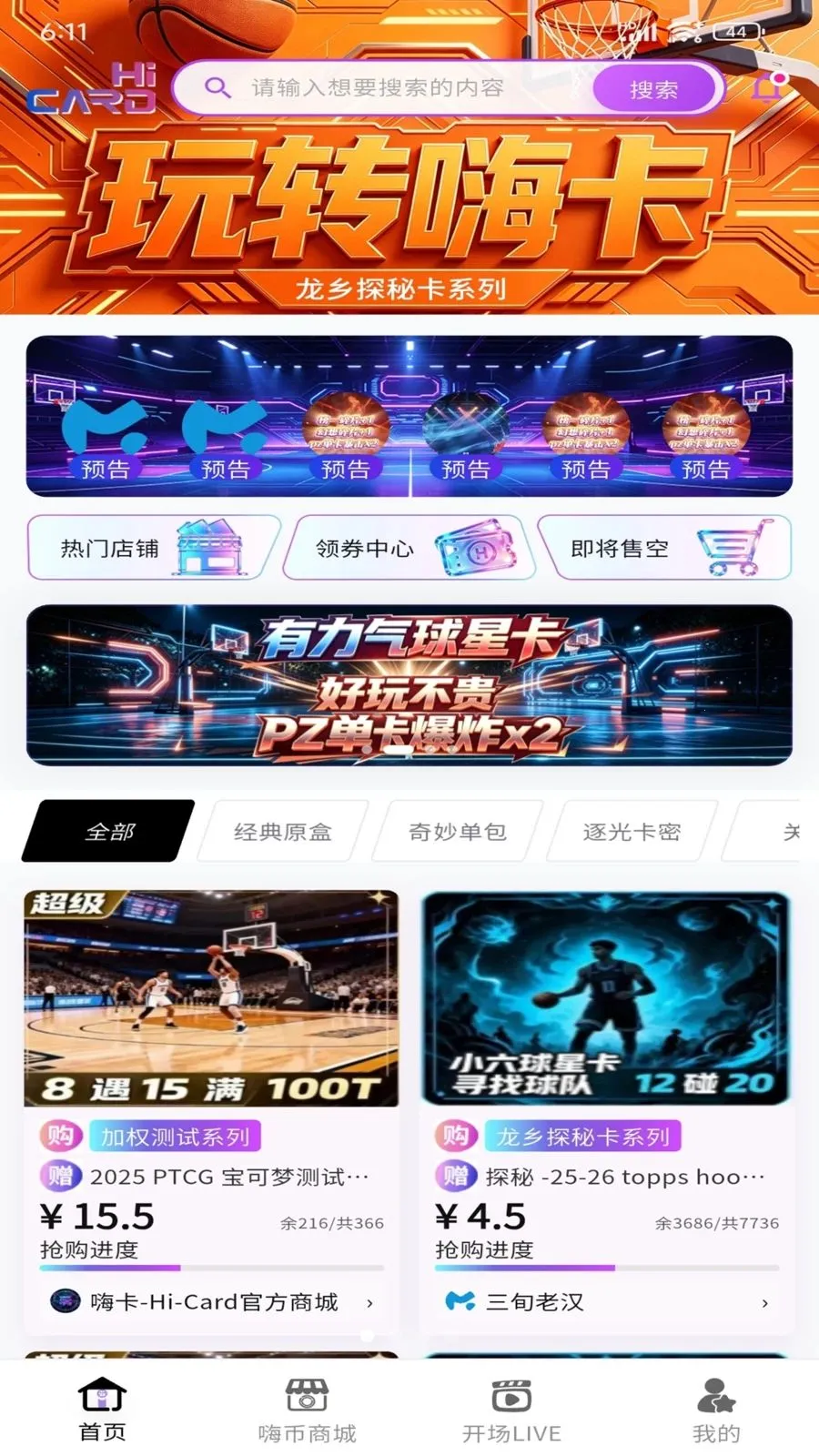Visit 三旬老汉 store

coord(607,1302)
